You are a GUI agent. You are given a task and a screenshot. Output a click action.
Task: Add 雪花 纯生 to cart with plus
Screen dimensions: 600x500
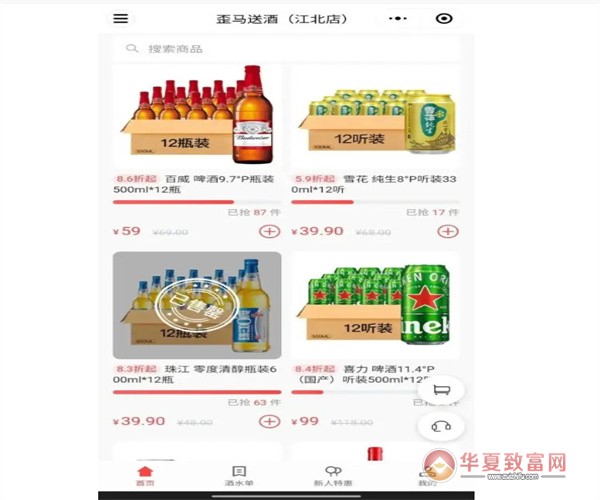(x=448, y=231)
